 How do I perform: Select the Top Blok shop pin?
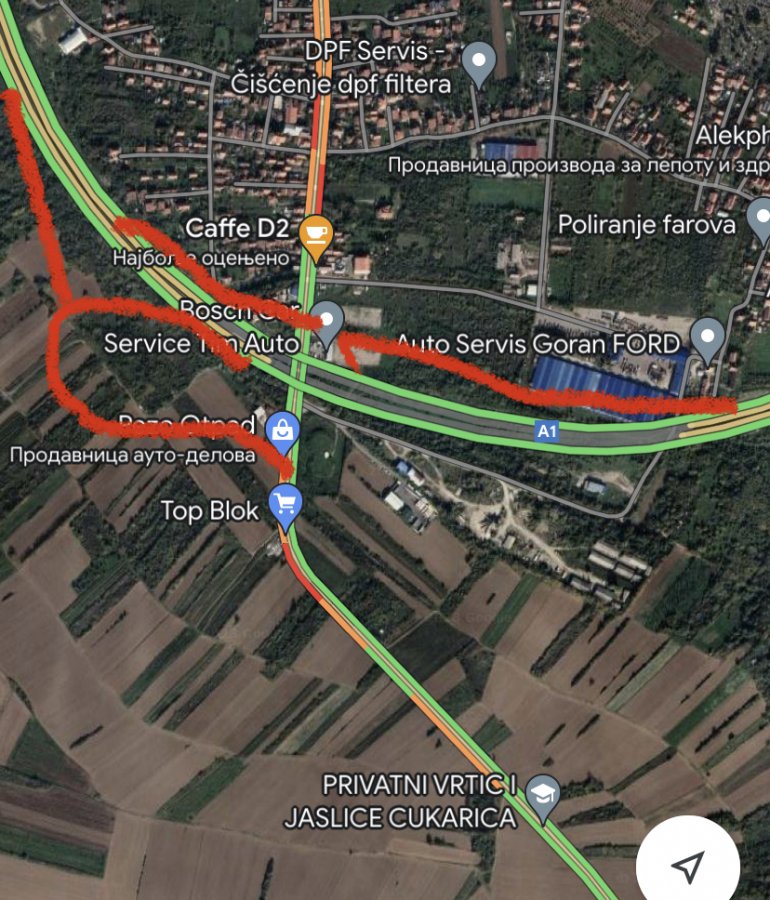pyautogui.click(x=286, y=504)
